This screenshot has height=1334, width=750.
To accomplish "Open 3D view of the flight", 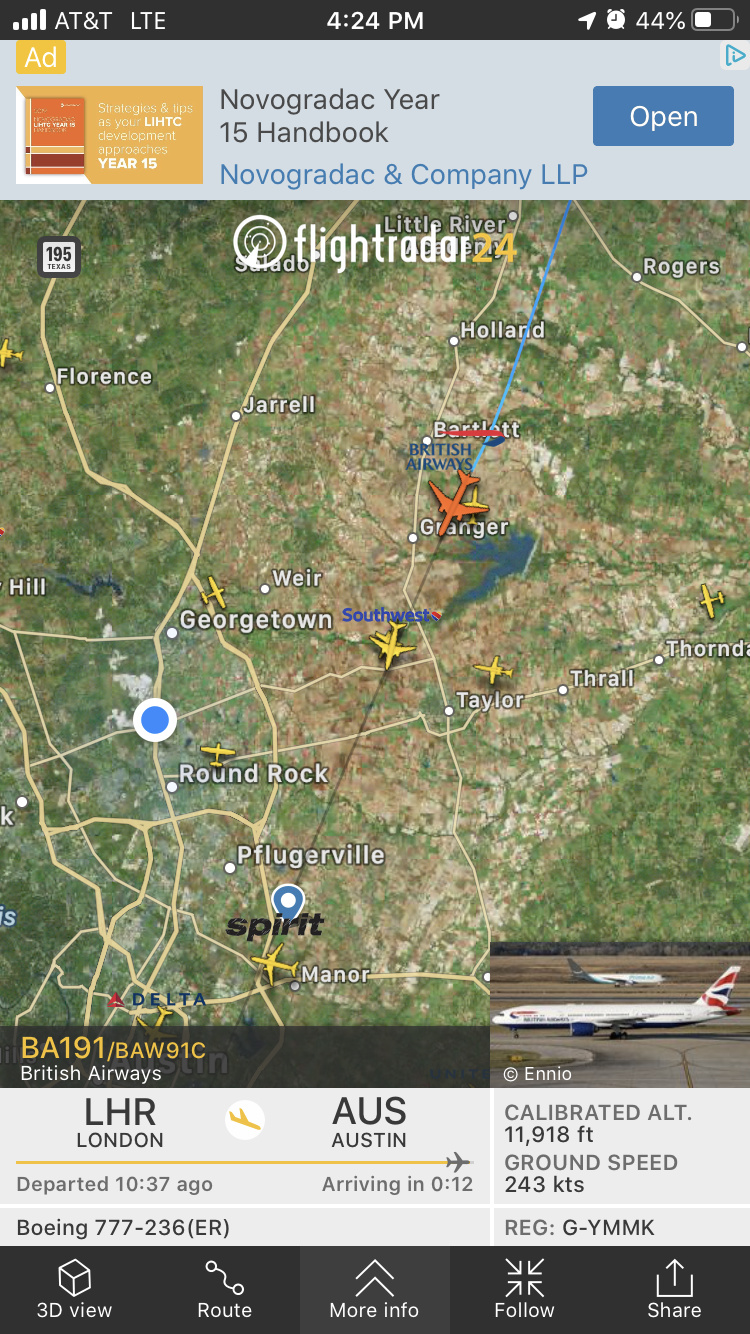I will tap(74, 1289).
